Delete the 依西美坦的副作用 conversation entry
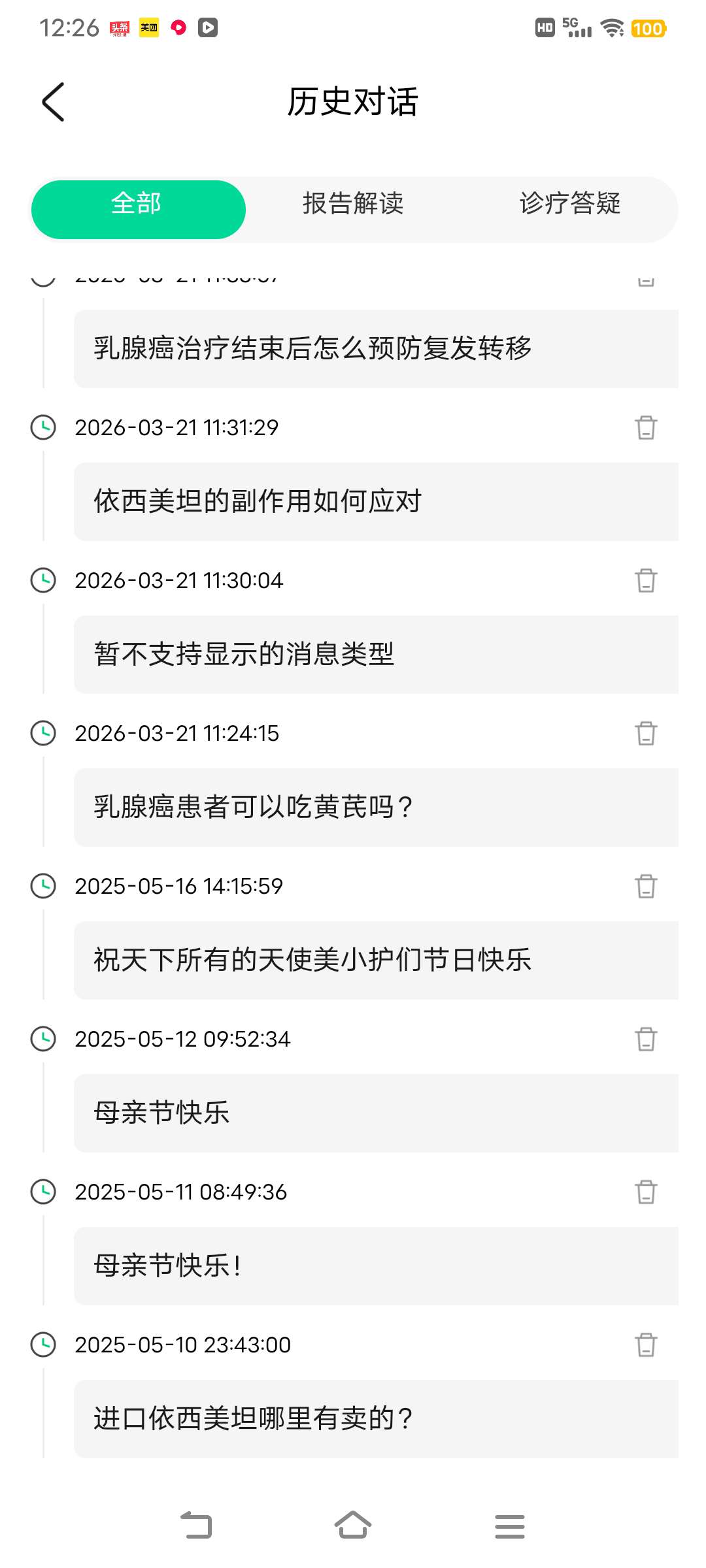 click(646, 429)
